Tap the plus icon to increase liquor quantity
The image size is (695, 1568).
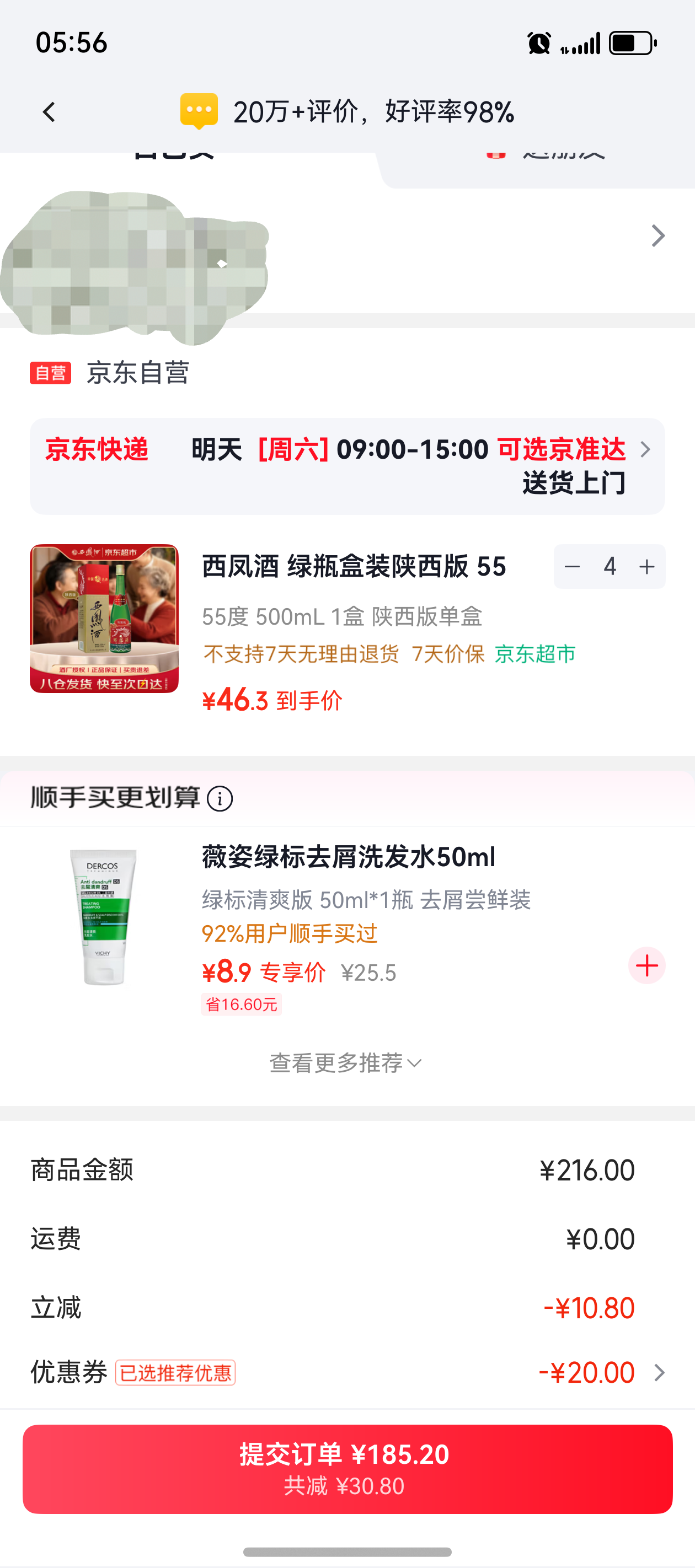coord(647,567)
